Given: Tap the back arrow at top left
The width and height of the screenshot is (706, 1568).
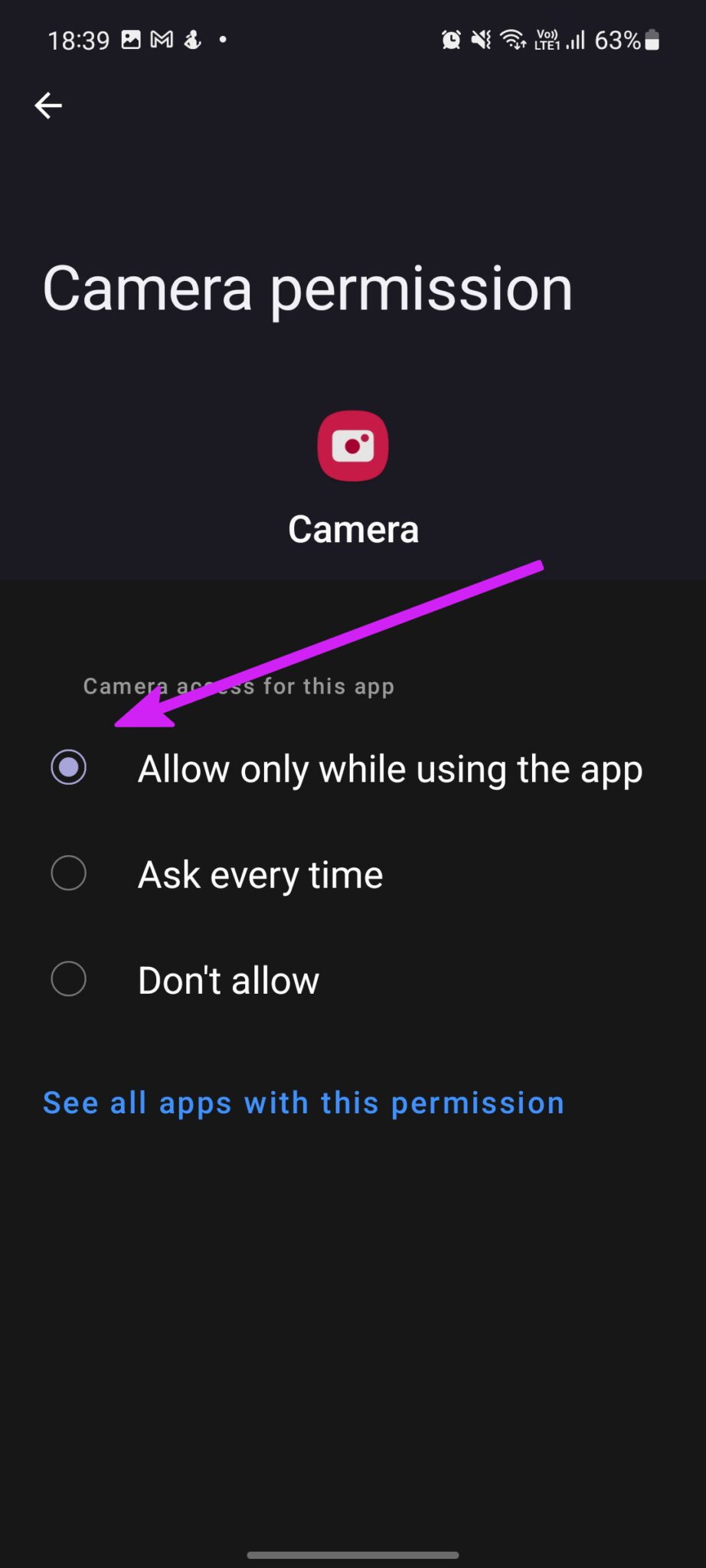Looking at the screenshot, I should 49,105.
